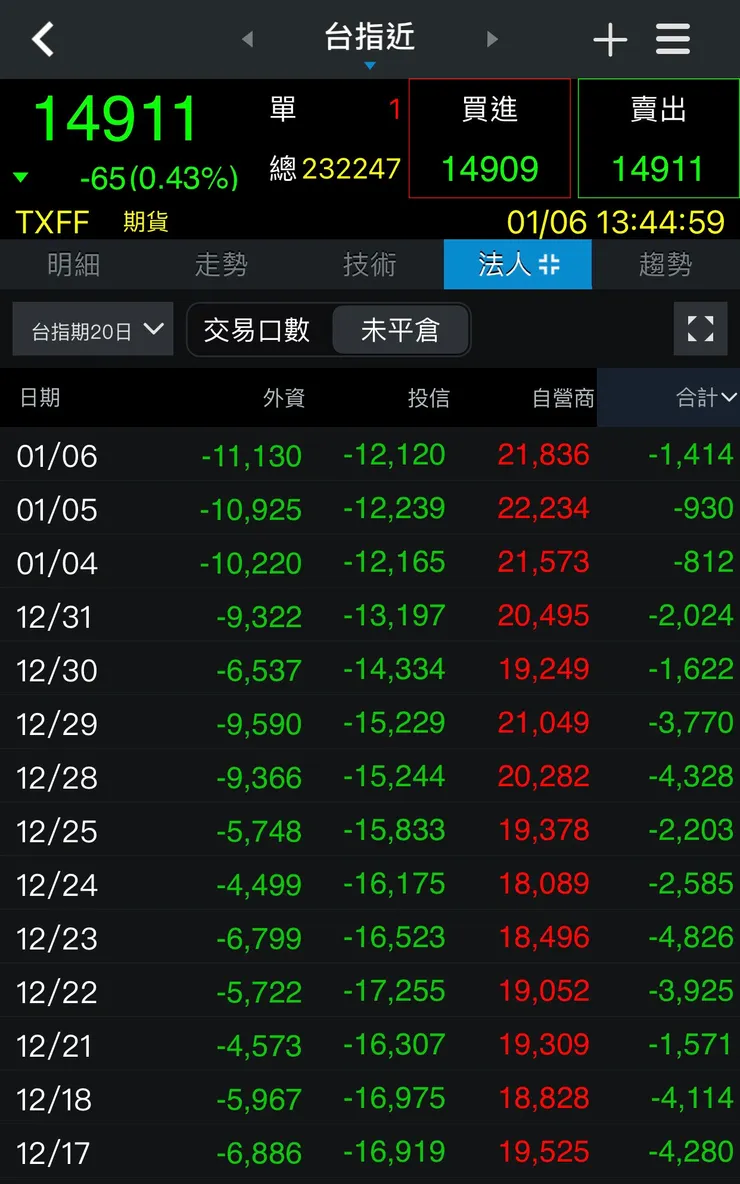Open the 台指期20日 dropdown
This screenshot has width=740, height=1184.
(92, 329)
